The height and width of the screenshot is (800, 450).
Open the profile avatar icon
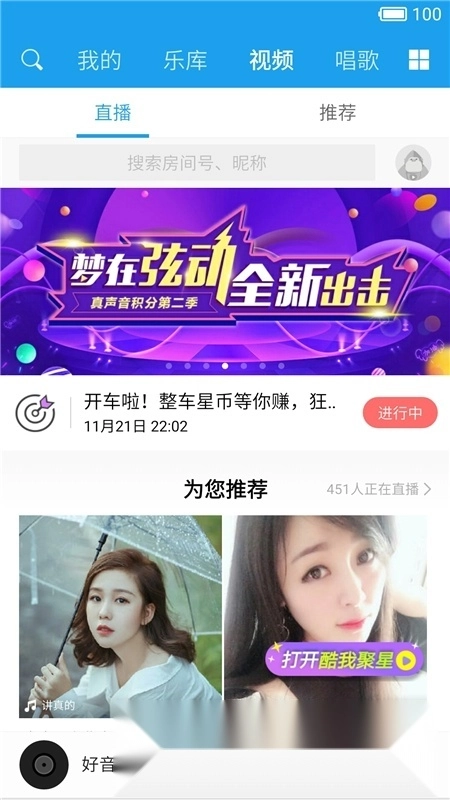pos(413,163)
